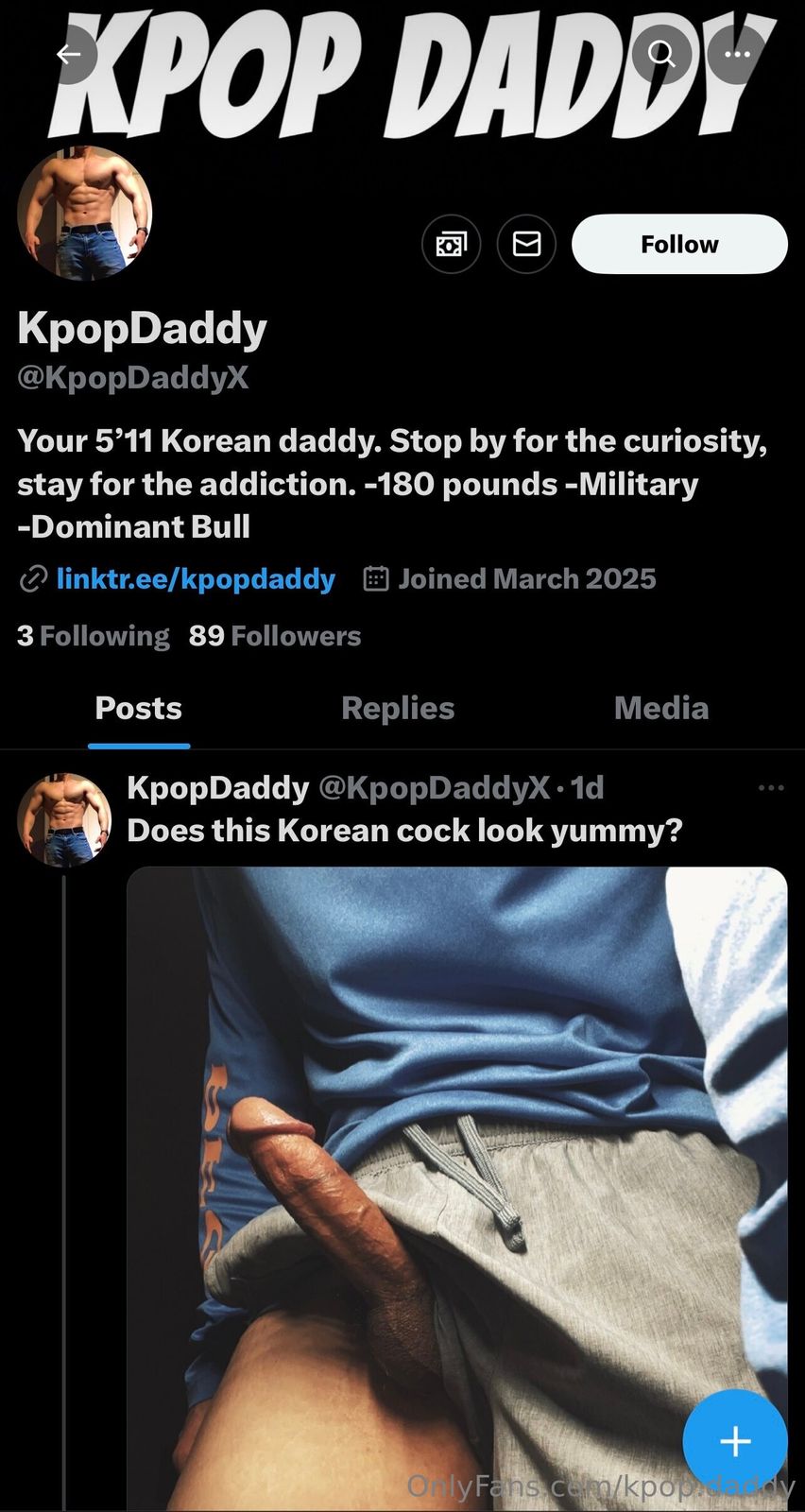This screenshot has height=1512, width=805.
Task: Switch to the Media tab
Action: coord(661,708)
